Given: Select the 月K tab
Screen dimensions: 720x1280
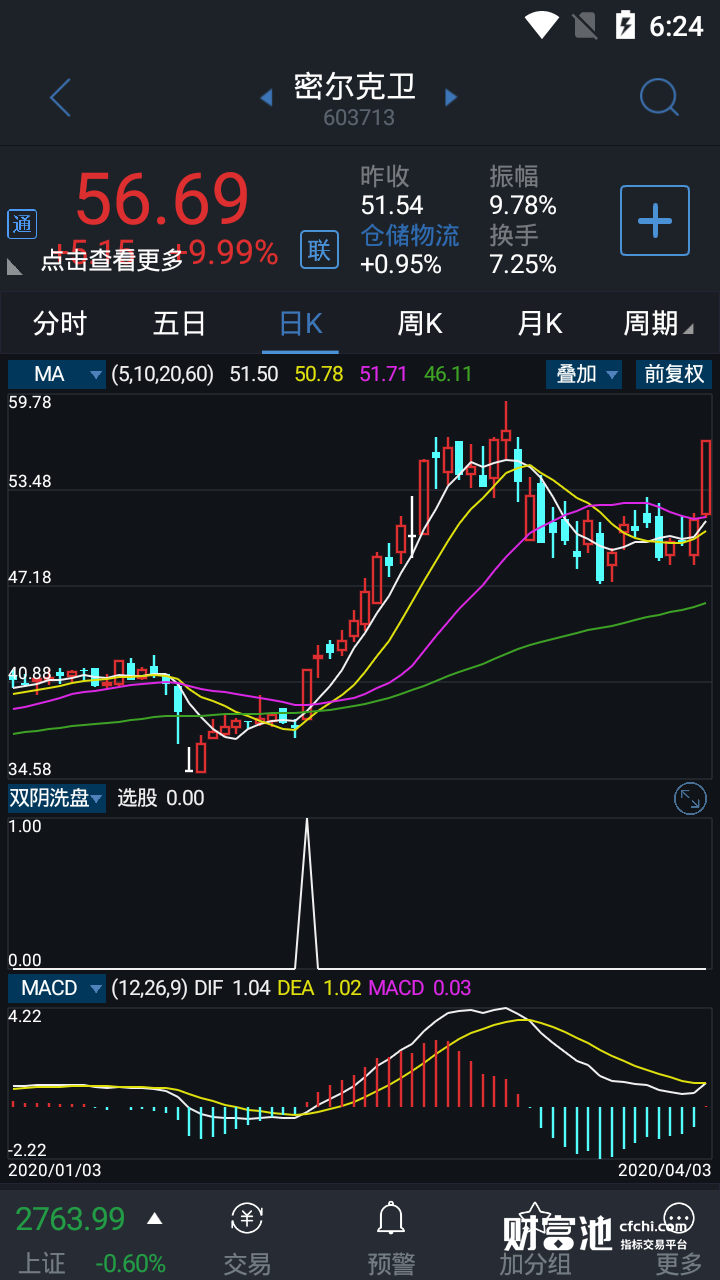Looking at the screenshot, I should click(x=540, y=324).
